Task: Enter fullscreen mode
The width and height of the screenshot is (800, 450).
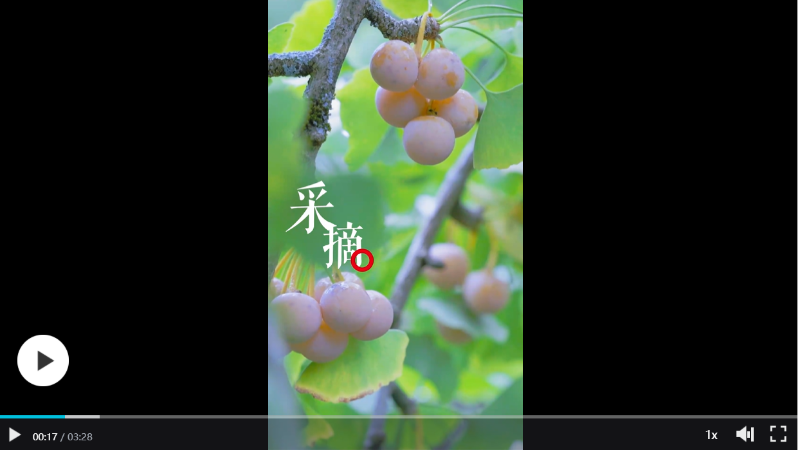Action: 778,434
